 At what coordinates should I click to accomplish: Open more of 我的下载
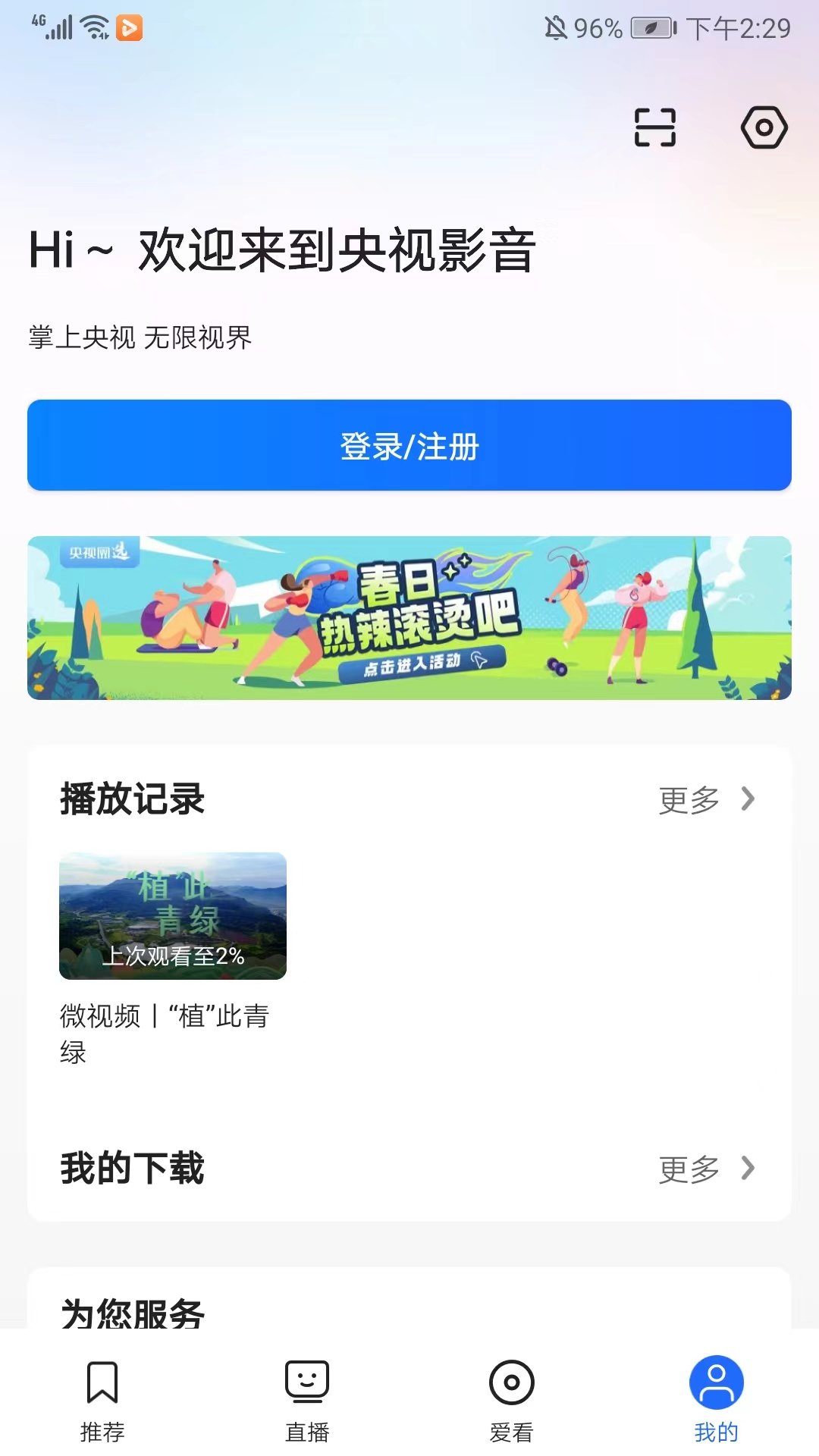pos(706,1169)
